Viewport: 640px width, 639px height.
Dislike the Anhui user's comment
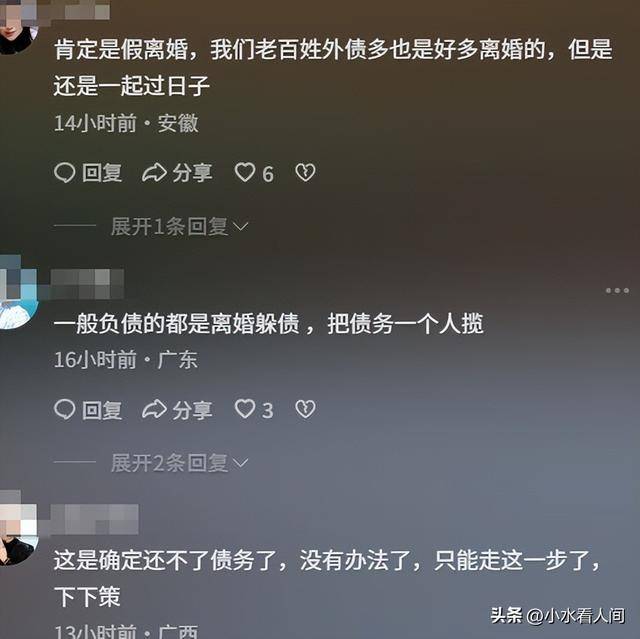pos(305,173)
